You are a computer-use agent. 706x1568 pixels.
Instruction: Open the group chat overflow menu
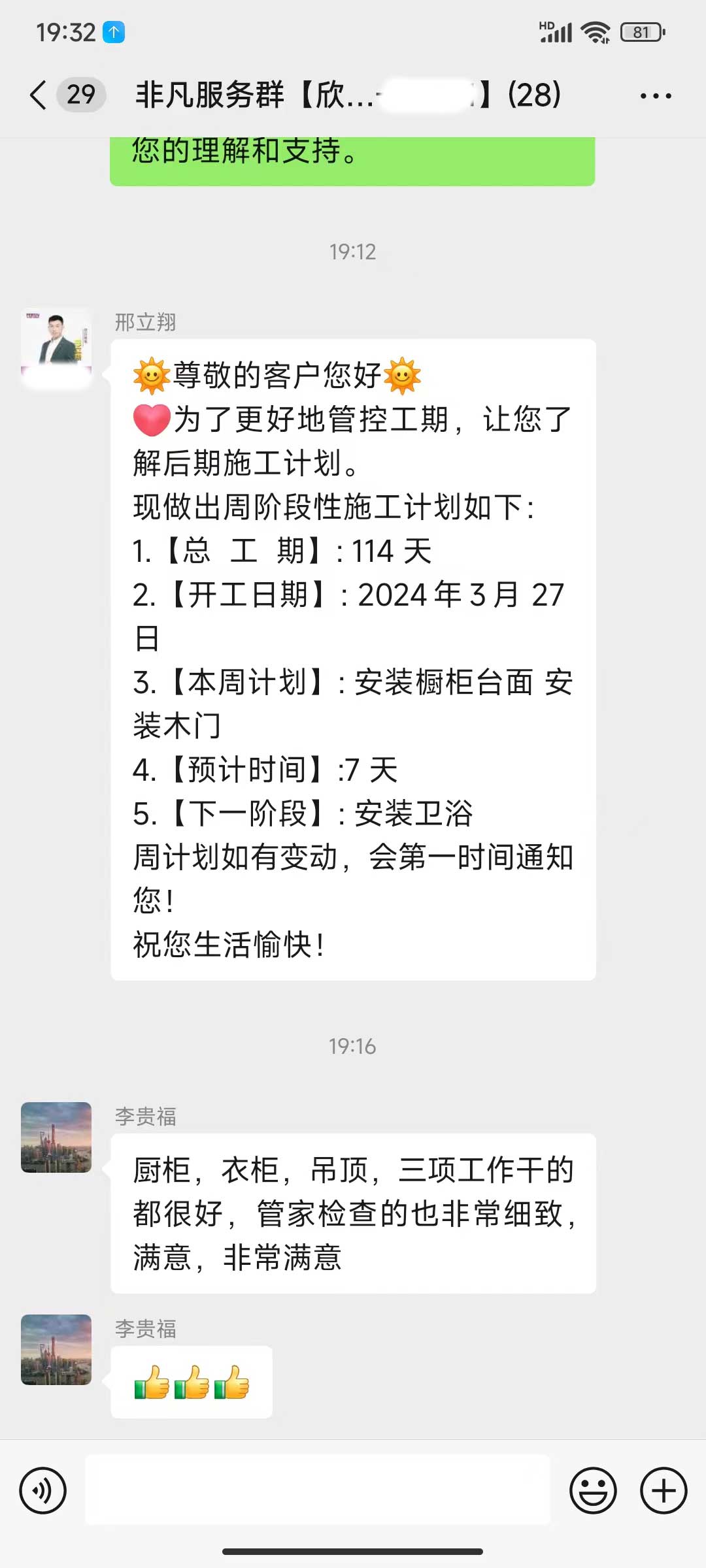(x=656, y=96)
